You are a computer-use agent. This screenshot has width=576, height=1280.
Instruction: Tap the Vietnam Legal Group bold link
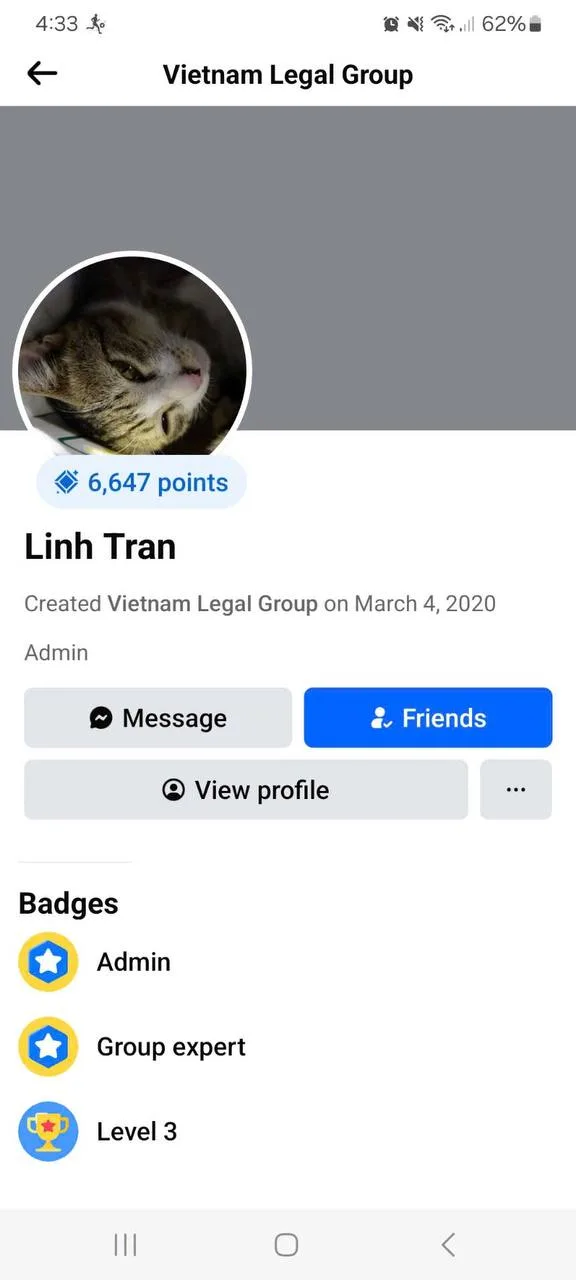tap(213, 604)
